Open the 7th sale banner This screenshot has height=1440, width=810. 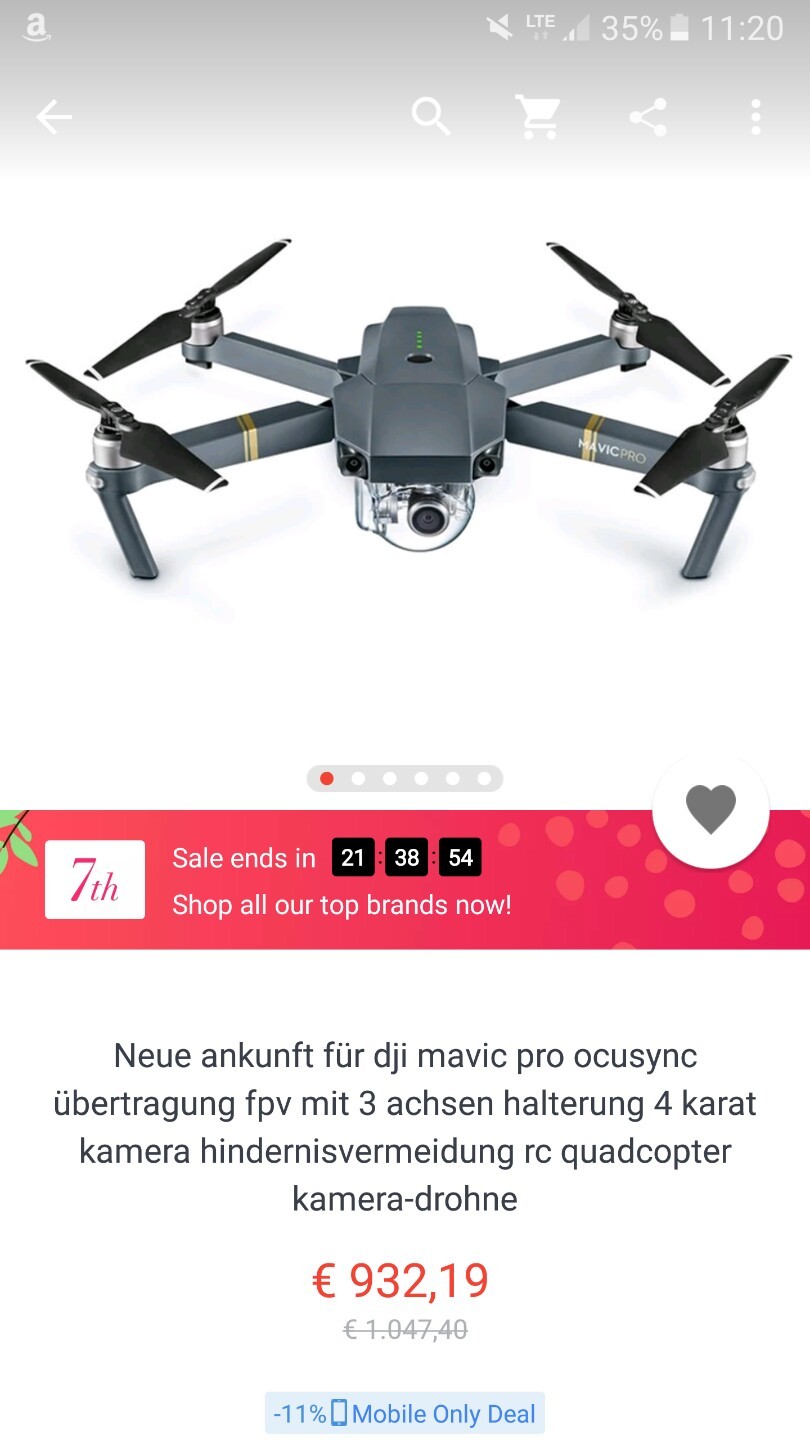(405, 880)
